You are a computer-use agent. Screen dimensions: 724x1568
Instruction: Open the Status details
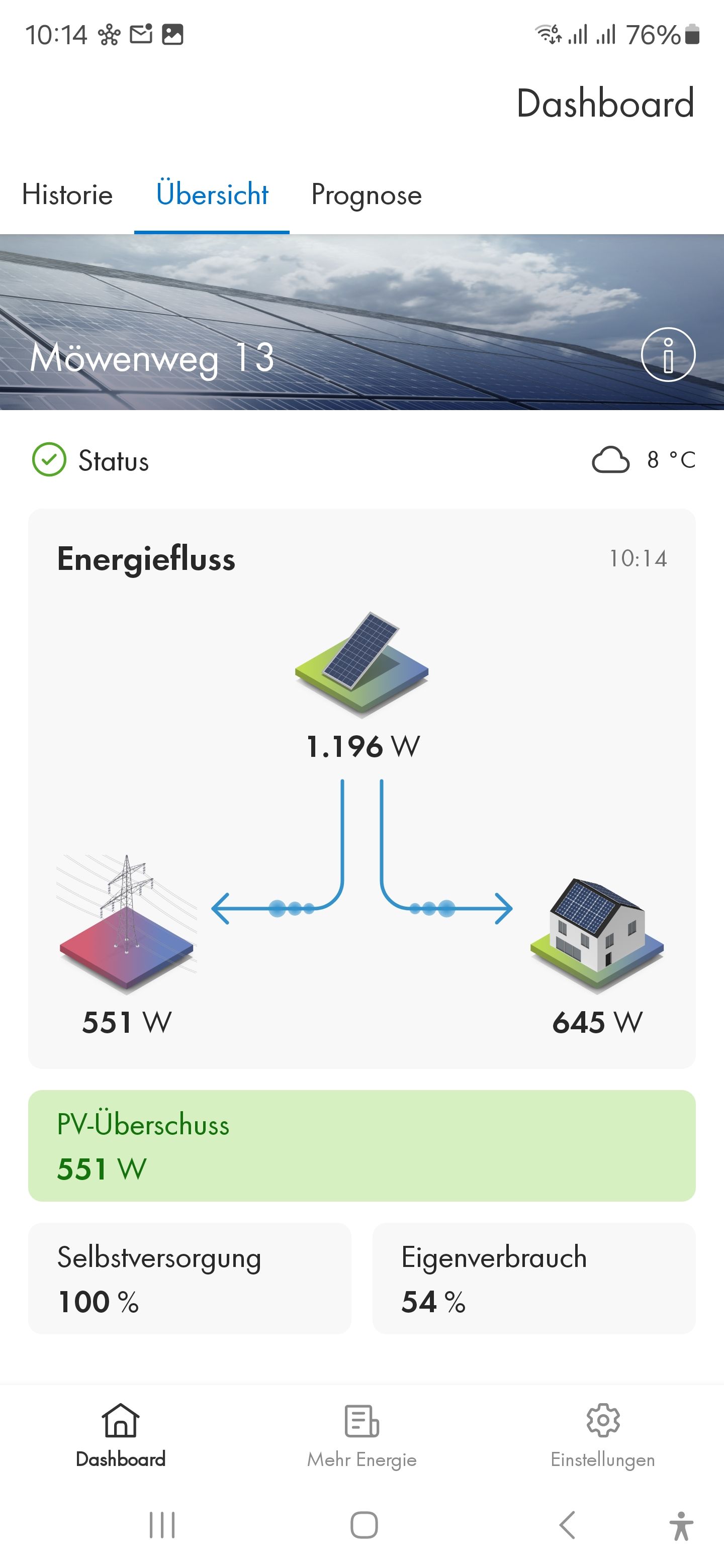coord(90,460)
